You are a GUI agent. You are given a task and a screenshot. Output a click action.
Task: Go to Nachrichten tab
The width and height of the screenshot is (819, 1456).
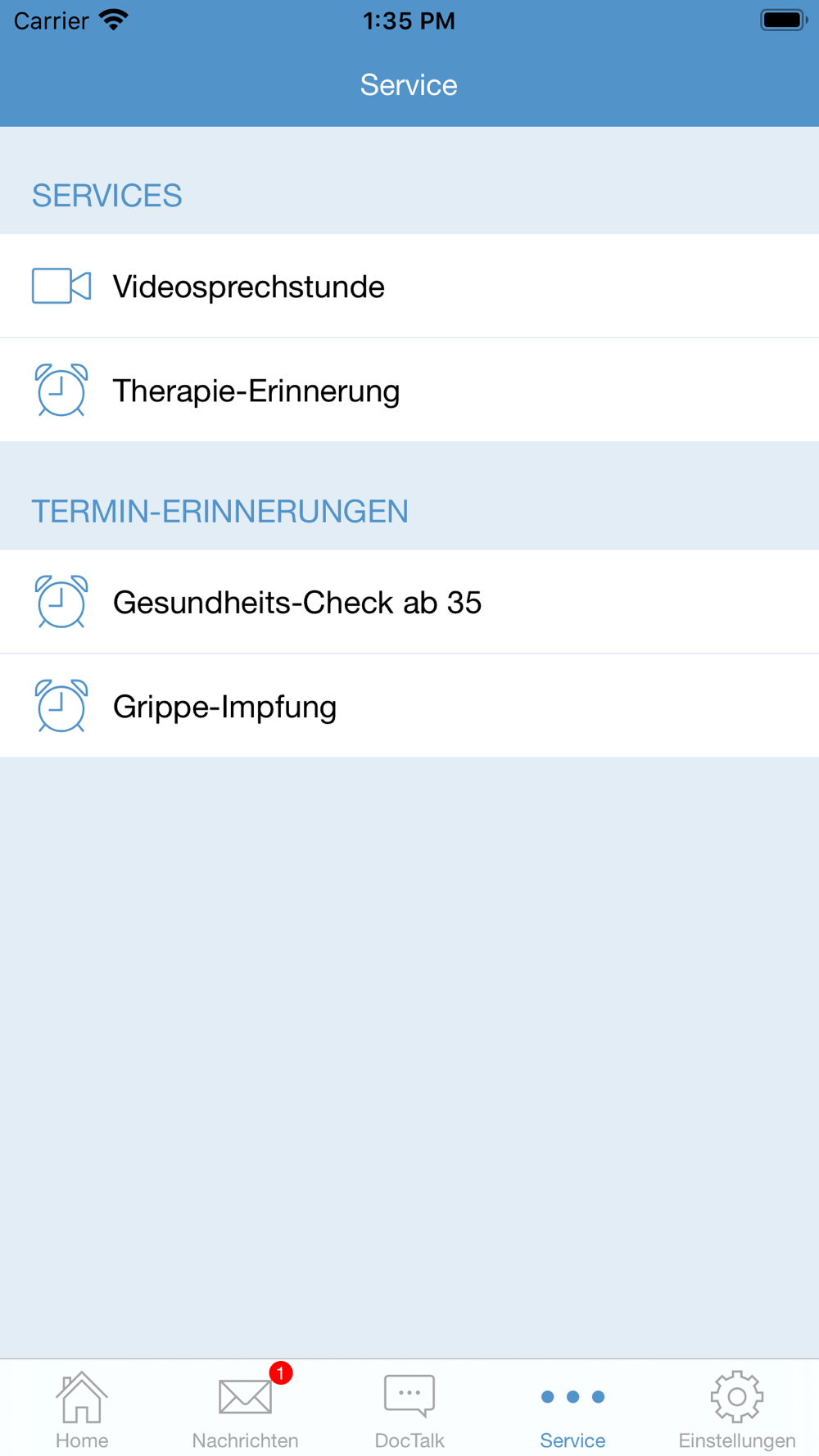point(246,1409)
